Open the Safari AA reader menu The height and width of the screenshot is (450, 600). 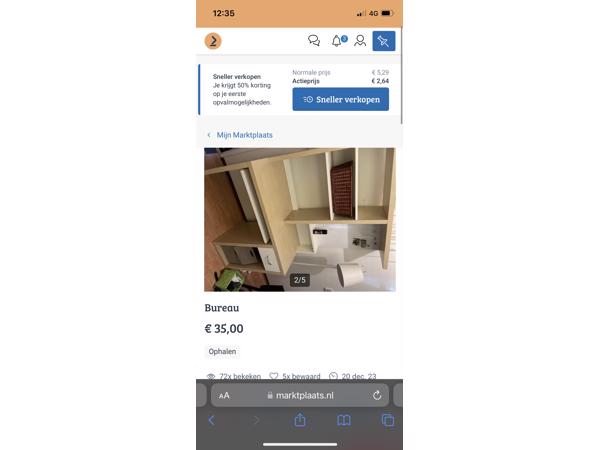pyautogui.click(x=224, y=395)
